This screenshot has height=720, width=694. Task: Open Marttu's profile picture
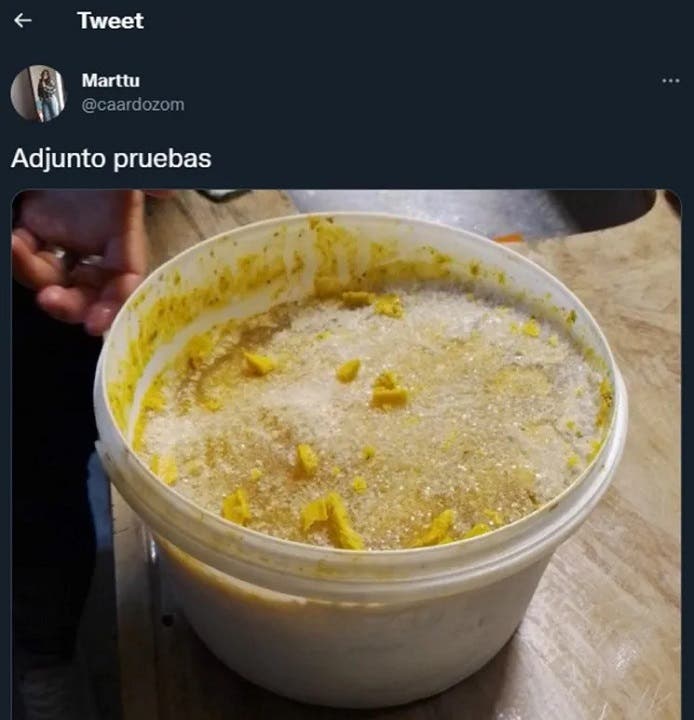[x=38, y=93]
